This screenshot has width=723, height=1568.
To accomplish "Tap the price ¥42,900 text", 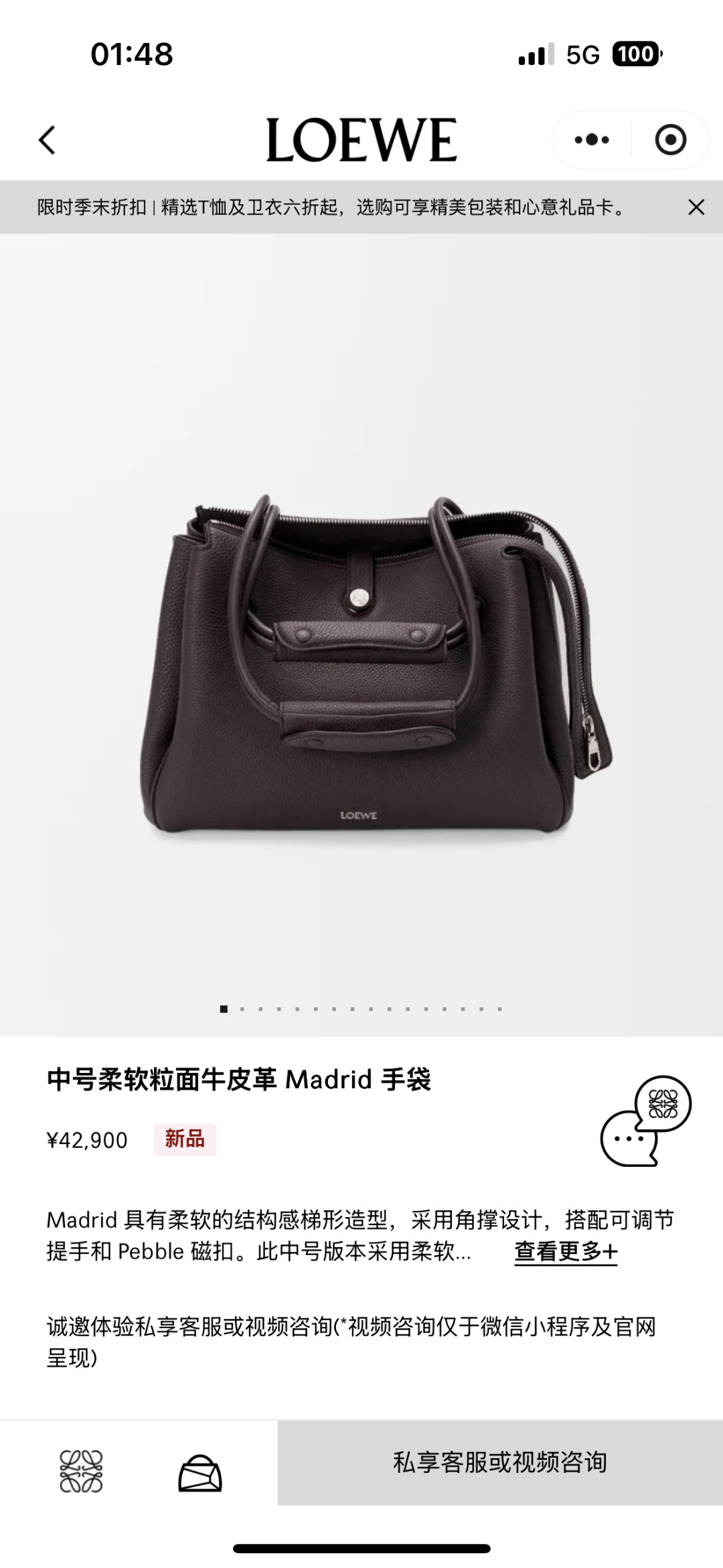I will click(x=88, y=1139).
